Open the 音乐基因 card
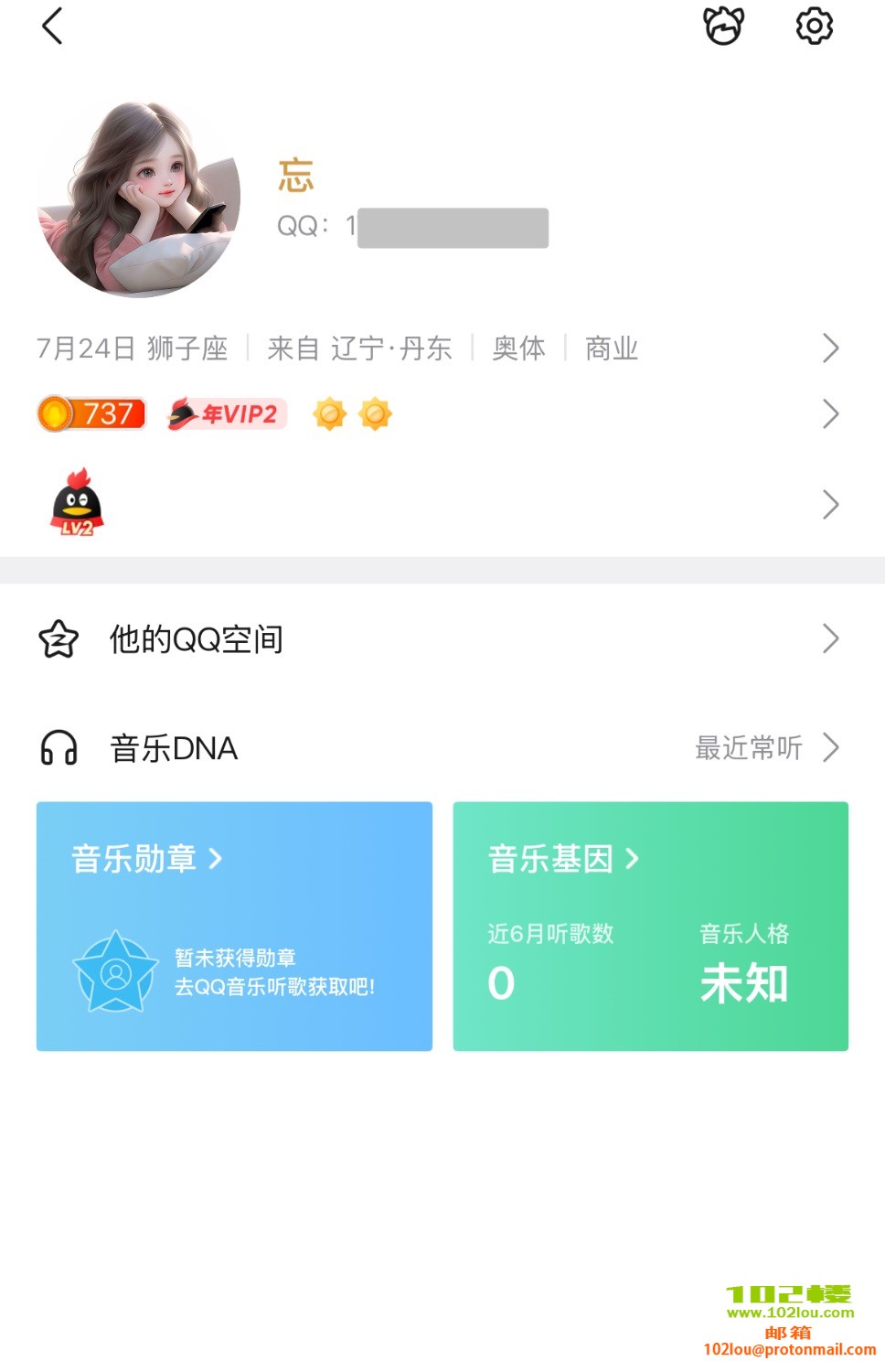 pos(650,926)
